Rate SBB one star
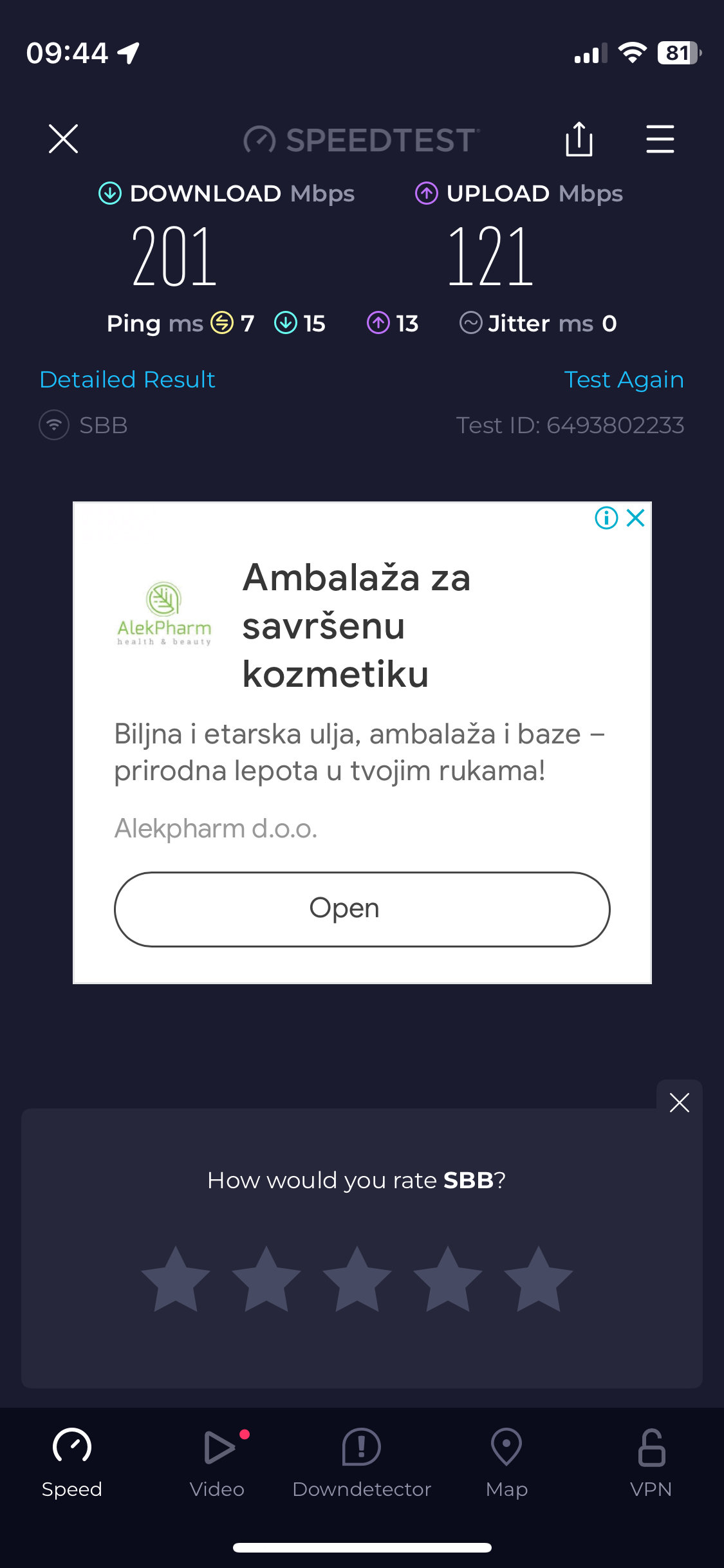 pos(176,1280)
